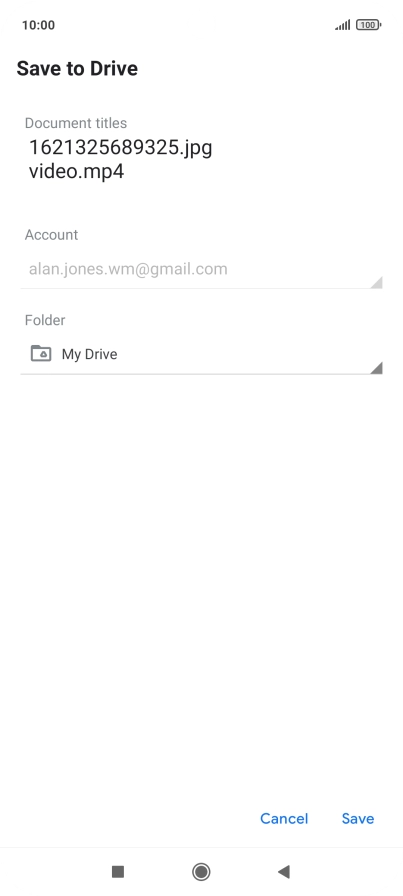Edit the document titles field
The width and height of the screenshot is (403, 896).
pyautogui.click(x=121, y=159)
